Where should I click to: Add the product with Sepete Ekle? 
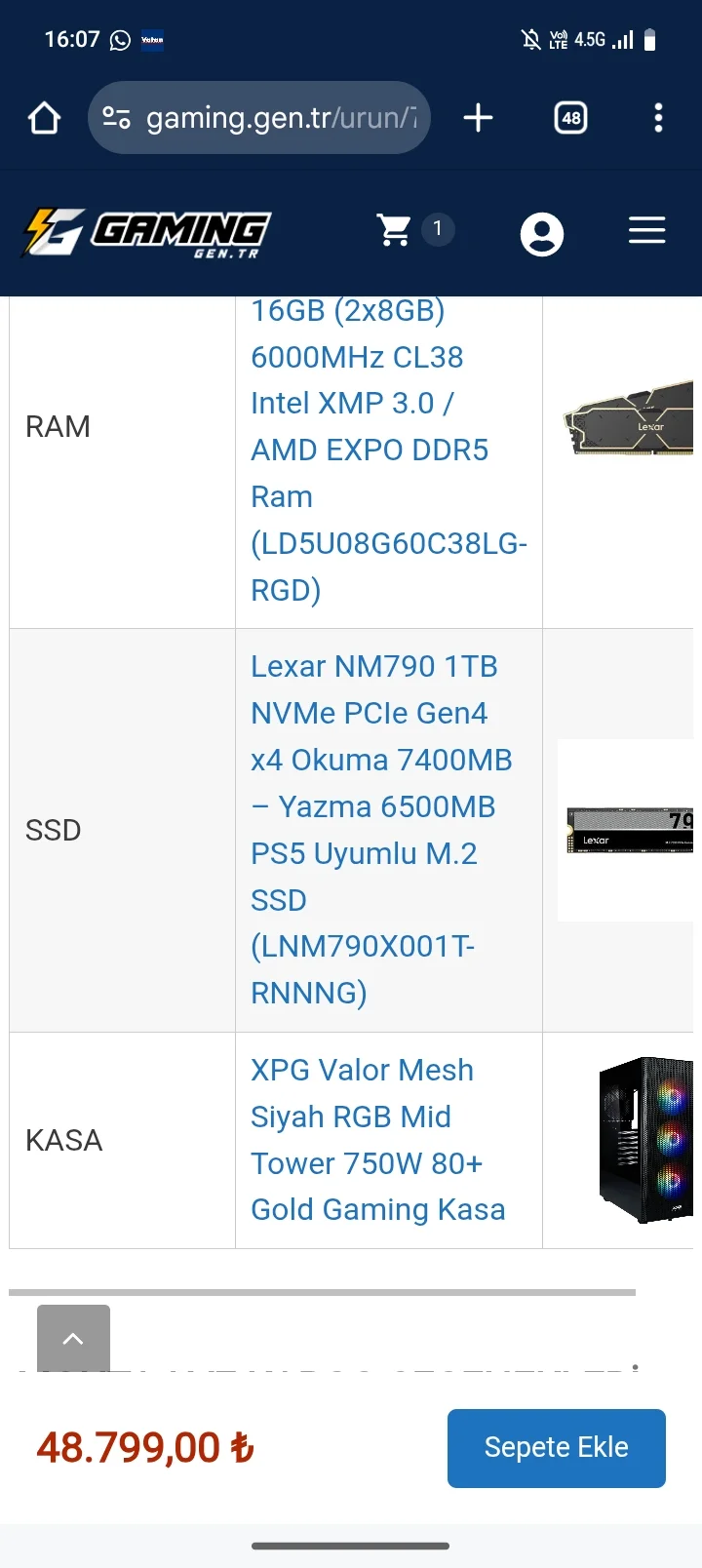click(x=556, y=1448)
